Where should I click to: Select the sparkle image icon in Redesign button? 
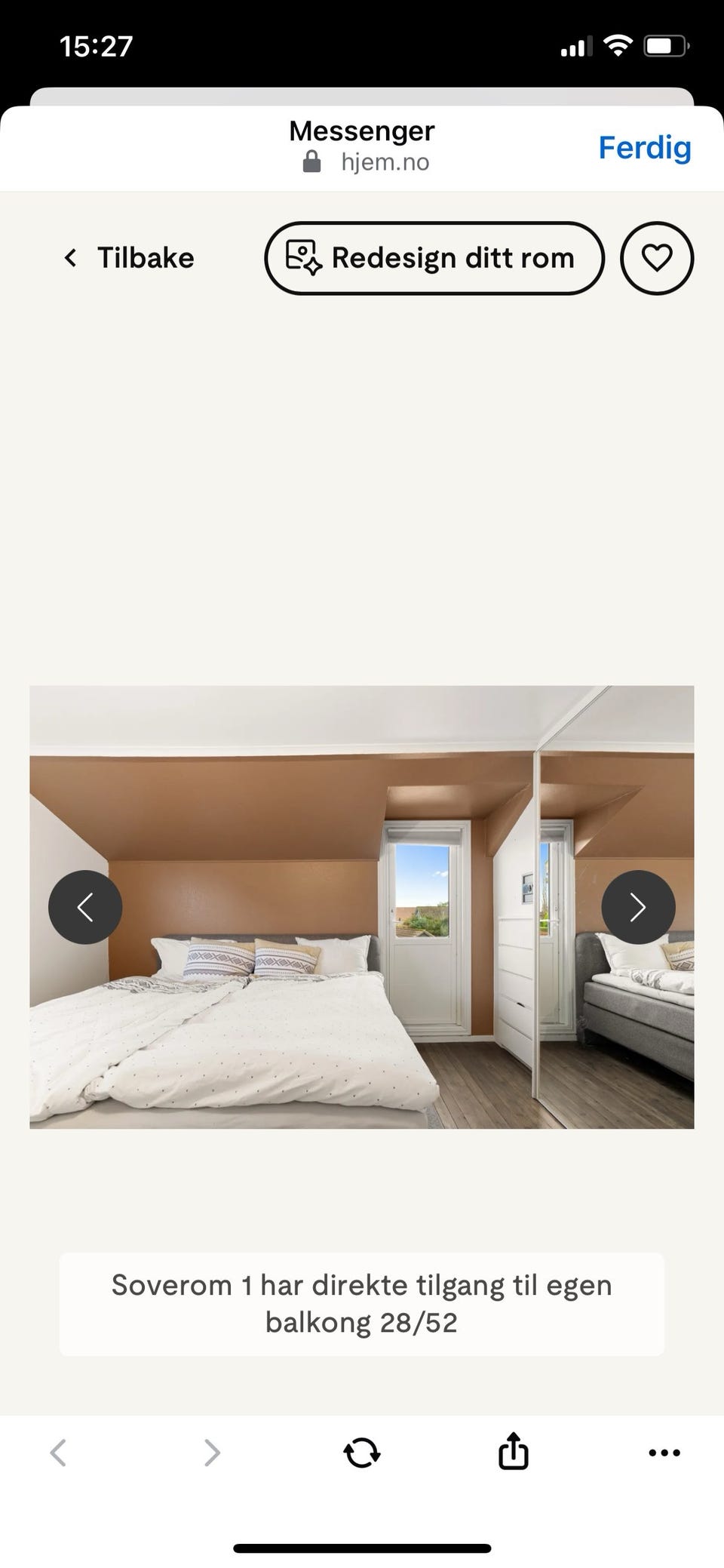[x=303, y=258]
